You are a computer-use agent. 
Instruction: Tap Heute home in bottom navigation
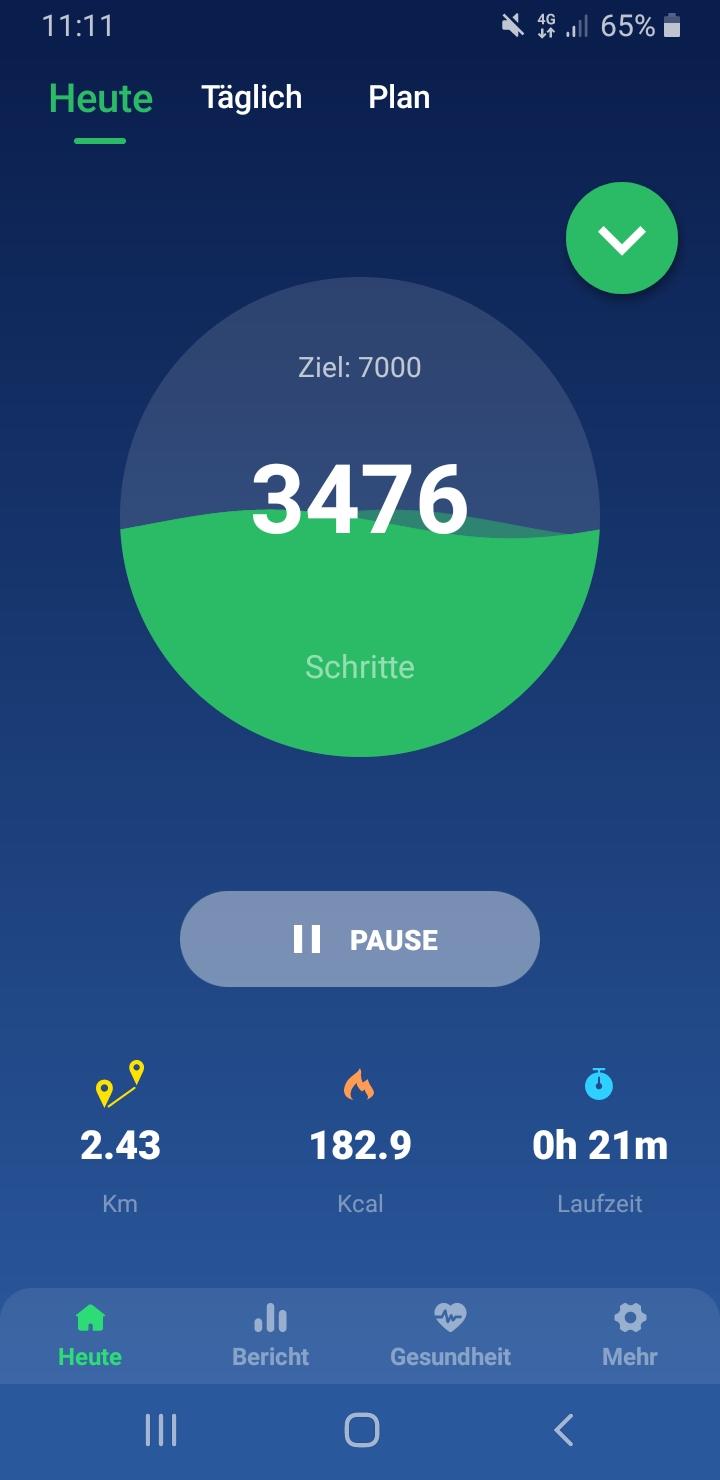click(90, 1336)
